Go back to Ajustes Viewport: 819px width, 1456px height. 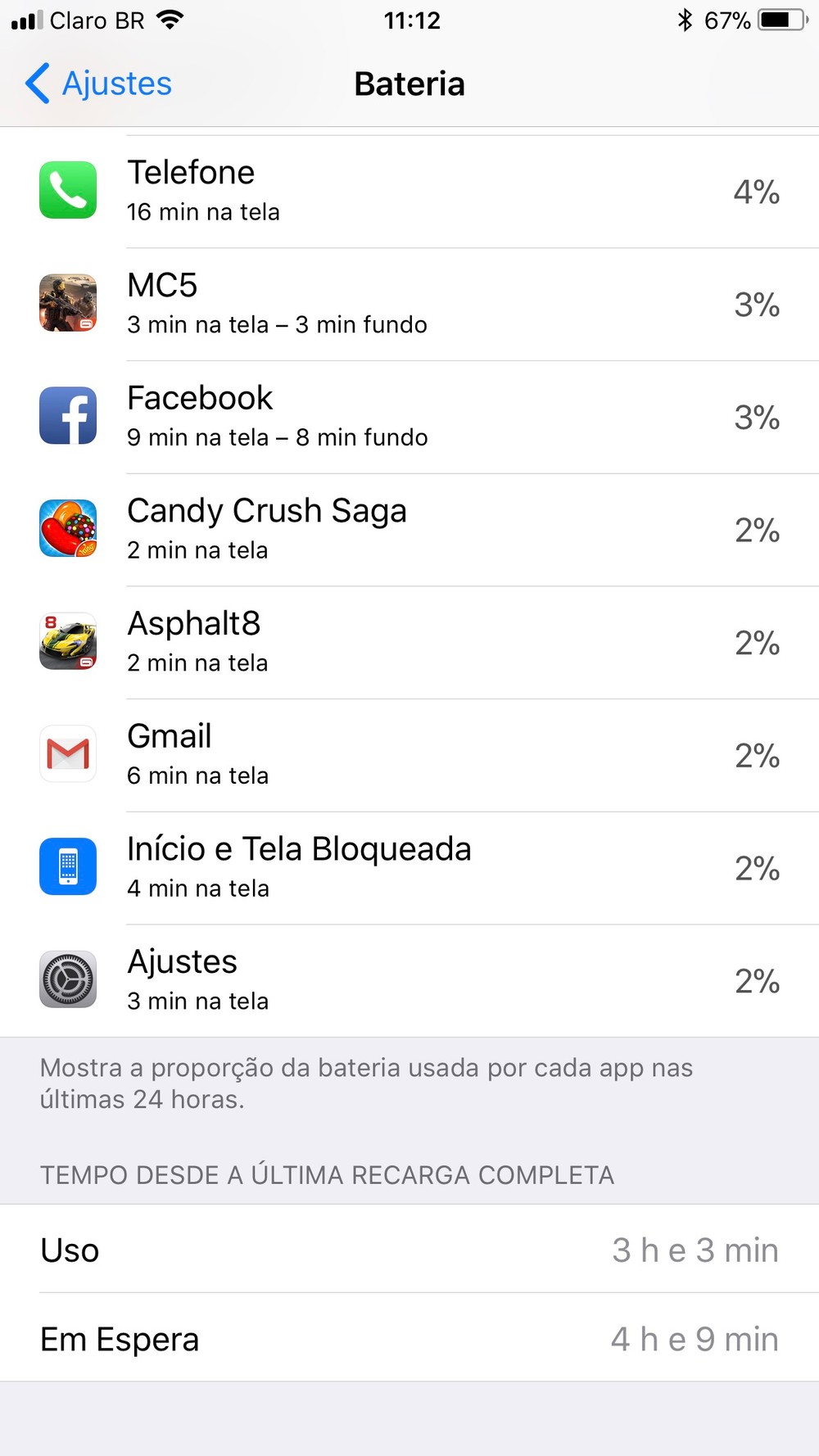click(98, 84)
